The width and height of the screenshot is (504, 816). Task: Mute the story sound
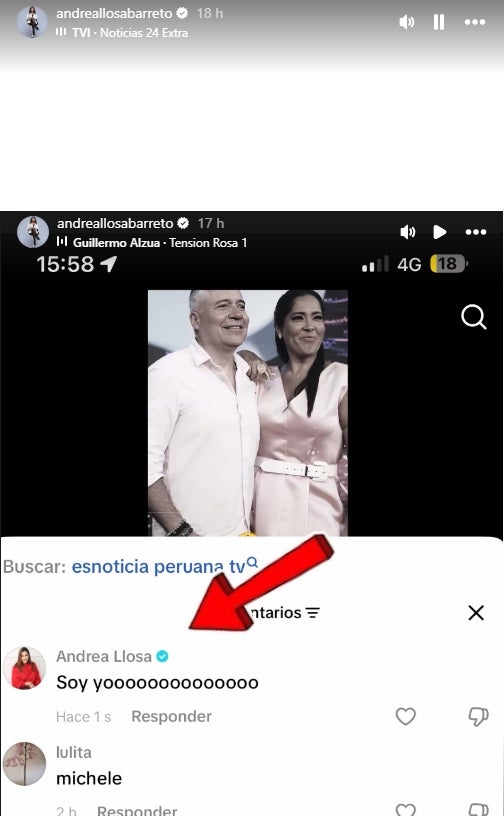pyautogui.click(x=407, y=22)
